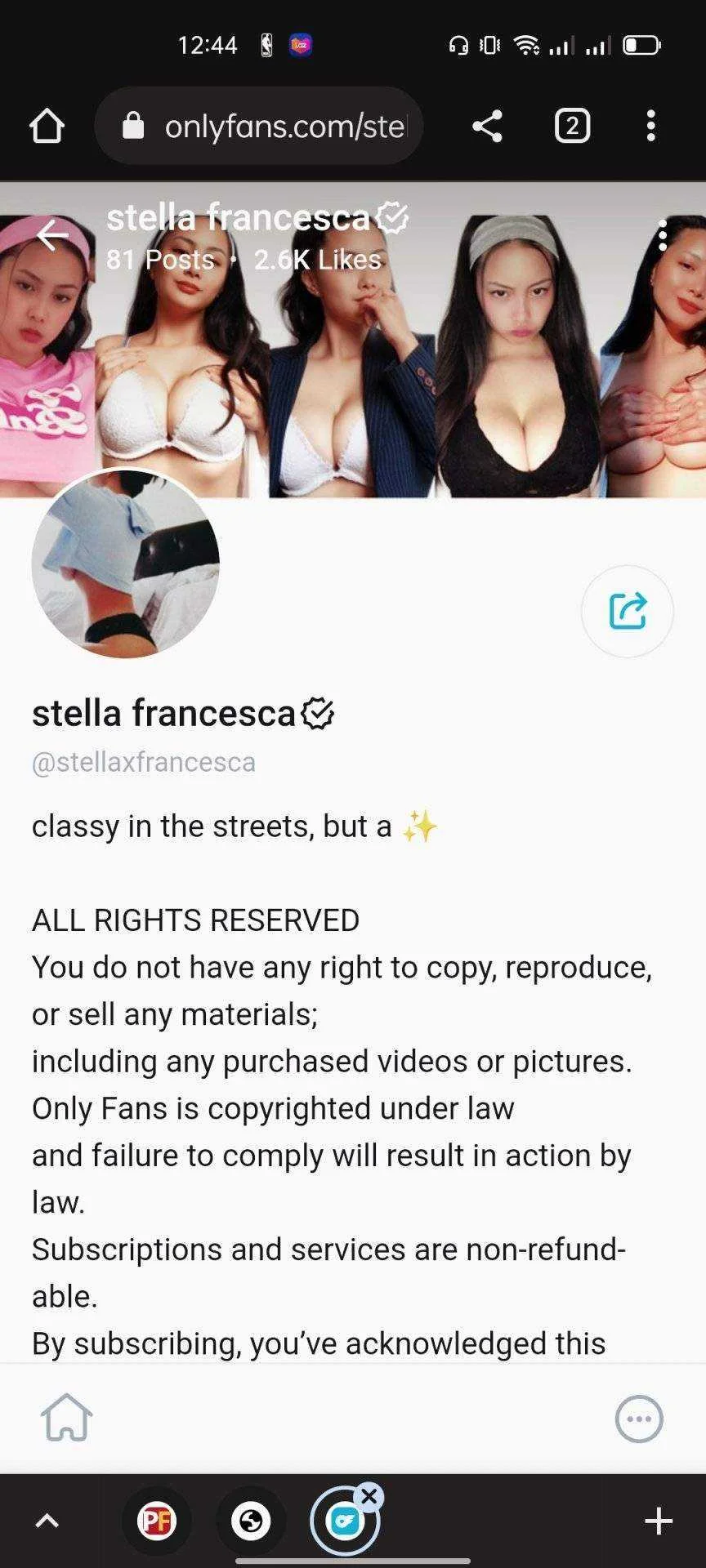
Task: Switch to the globe tab icon
Action: (251, 1521)
